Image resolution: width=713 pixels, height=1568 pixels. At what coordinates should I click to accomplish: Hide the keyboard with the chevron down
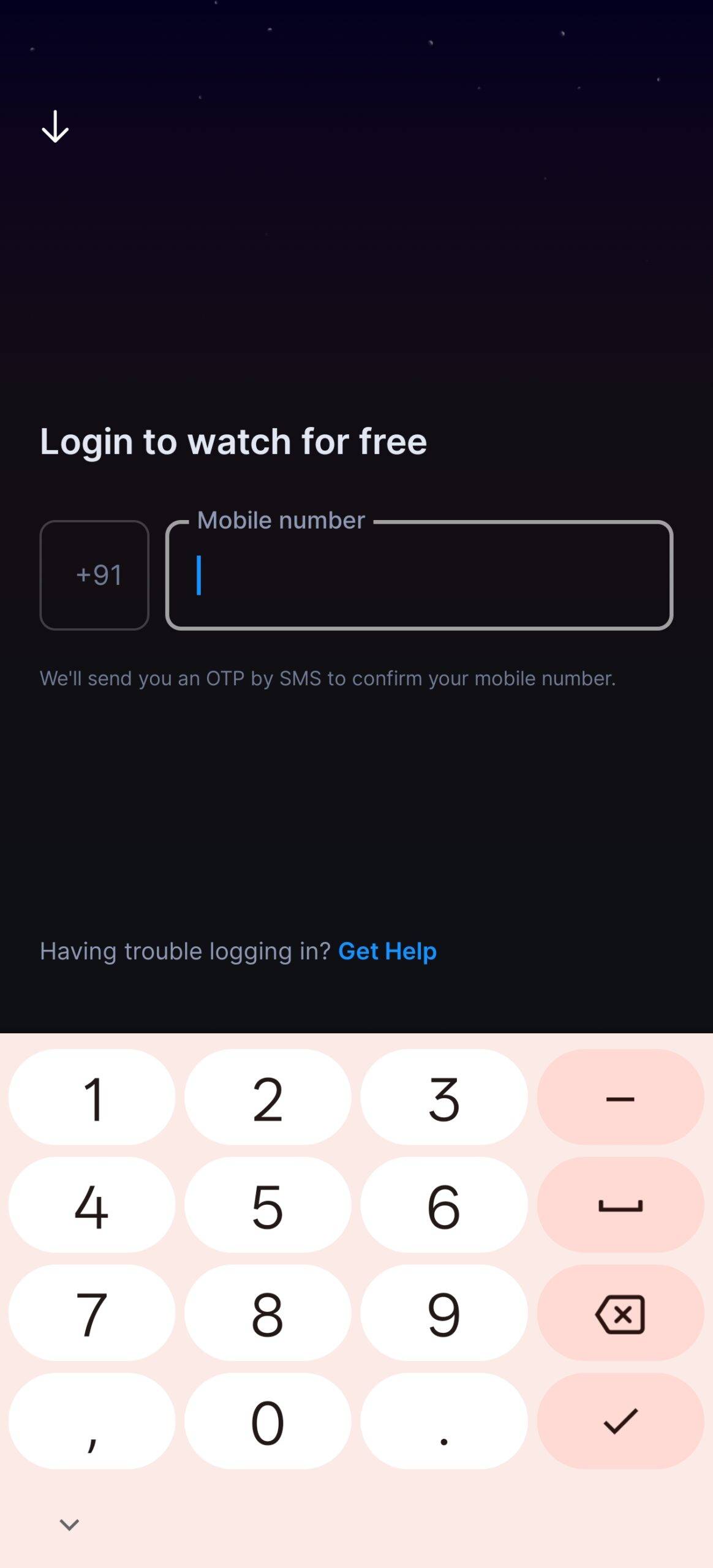(x=69, y=1525)
